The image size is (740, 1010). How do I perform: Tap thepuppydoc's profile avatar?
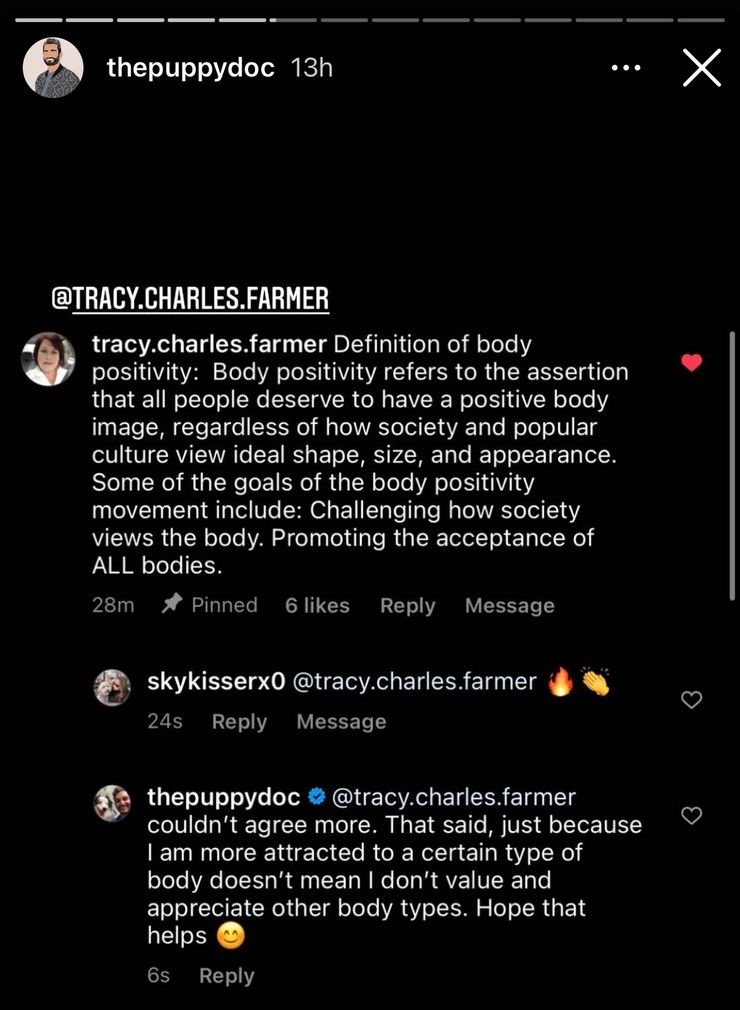tap(52, 68)
